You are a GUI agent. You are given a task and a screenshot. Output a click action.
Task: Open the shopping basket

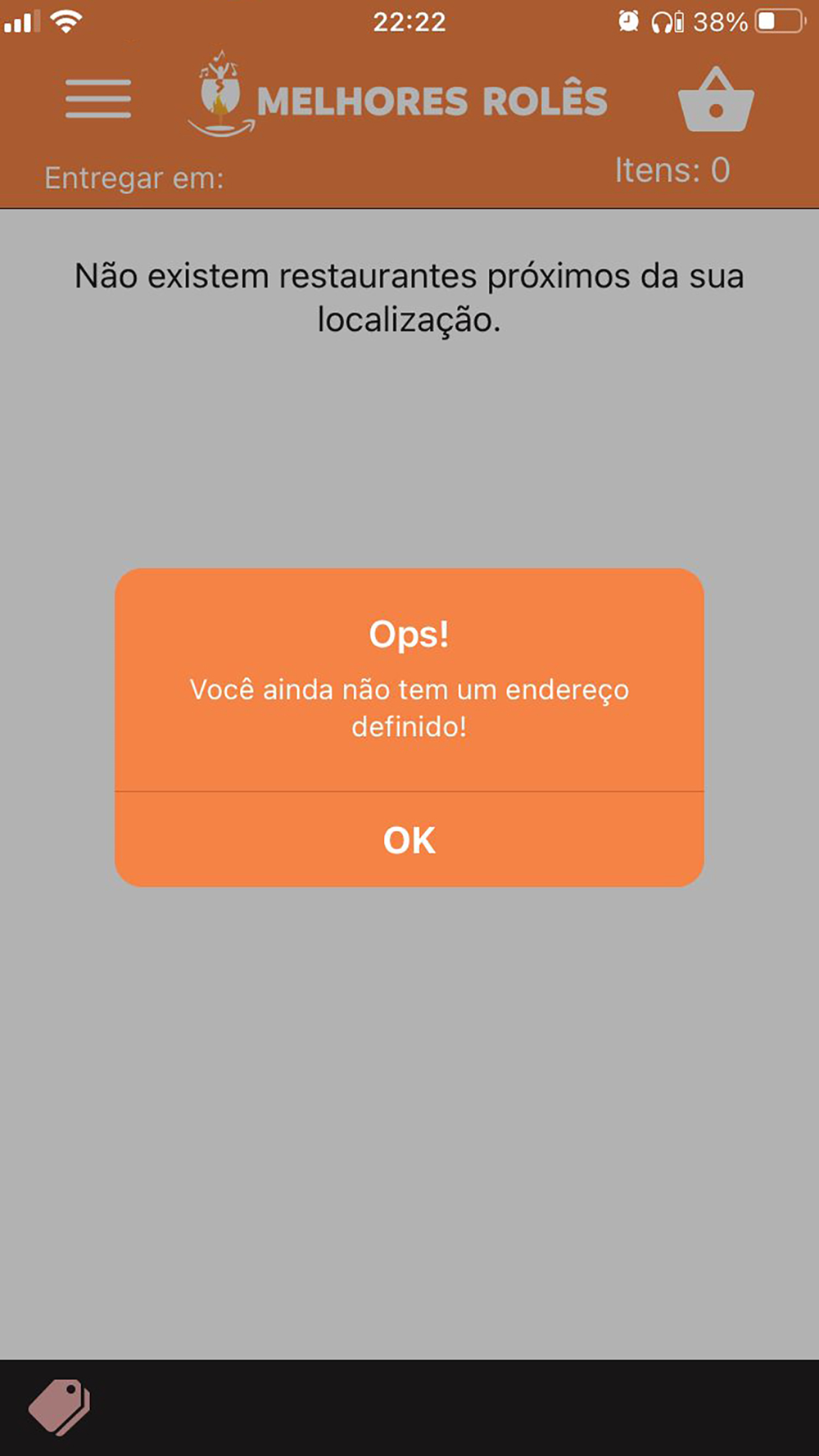(716, 99)
